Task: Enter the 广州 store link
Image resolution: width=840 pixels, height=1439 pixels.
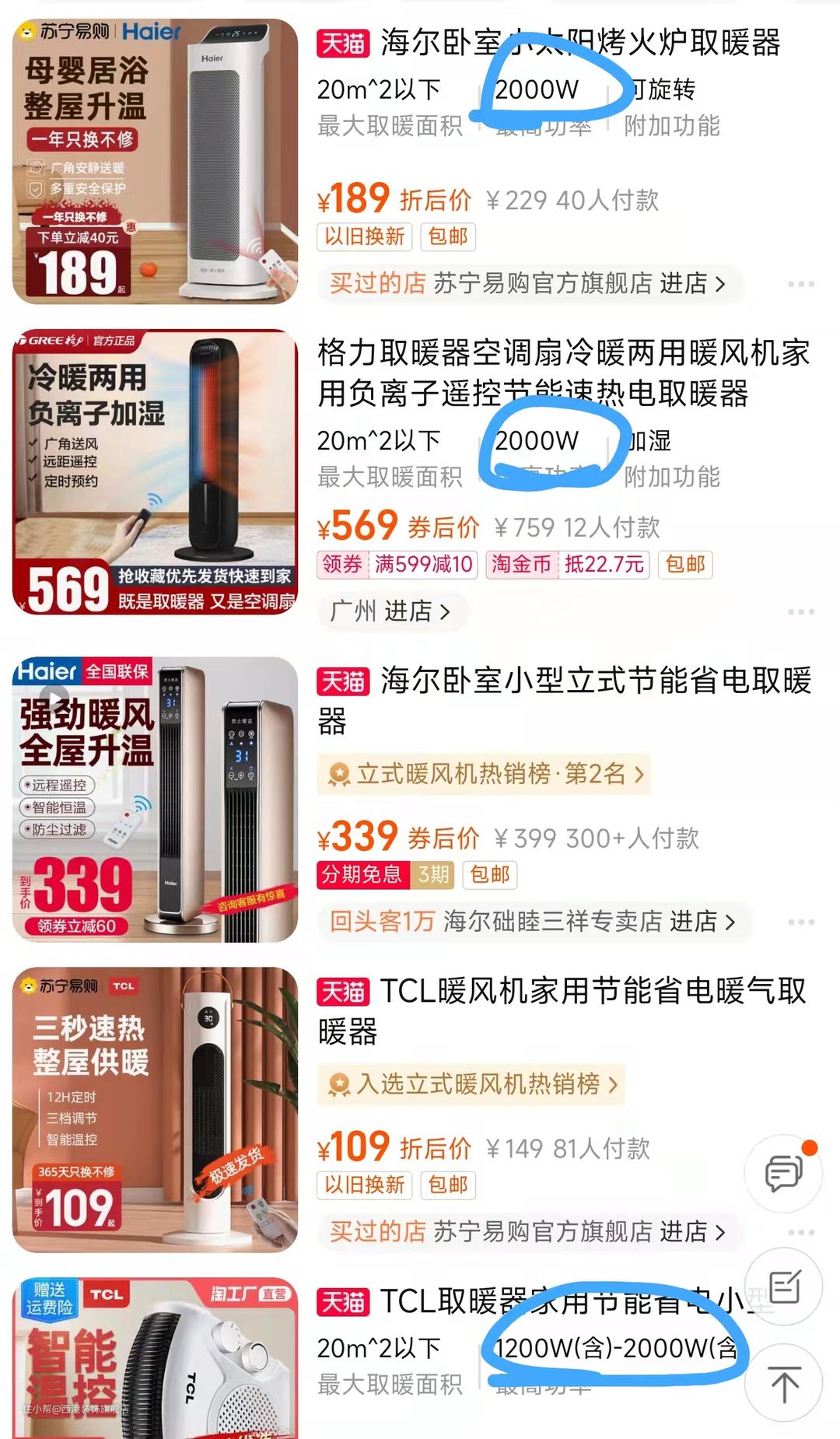Action: [x=390, y=611]
